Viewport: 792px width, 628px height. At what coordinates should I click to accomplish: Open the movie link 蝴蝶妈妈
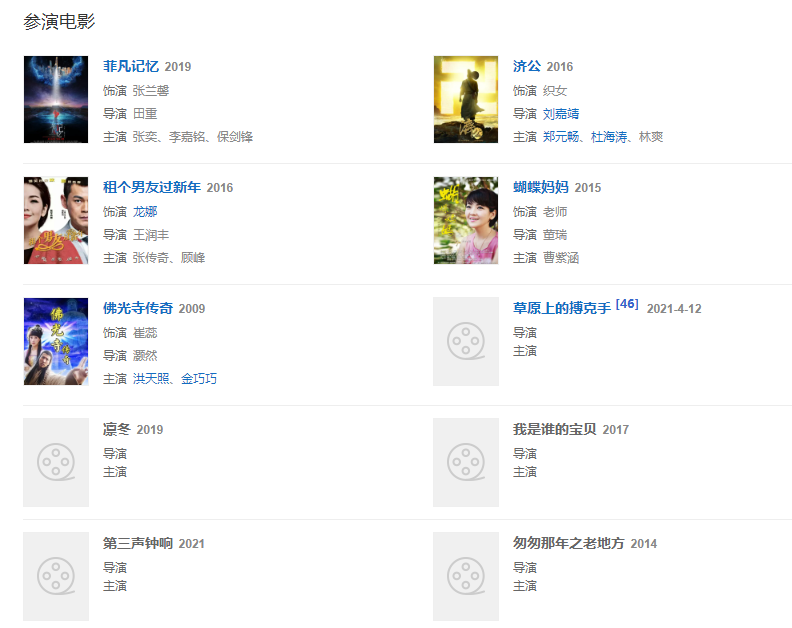[x=541, y=188]
